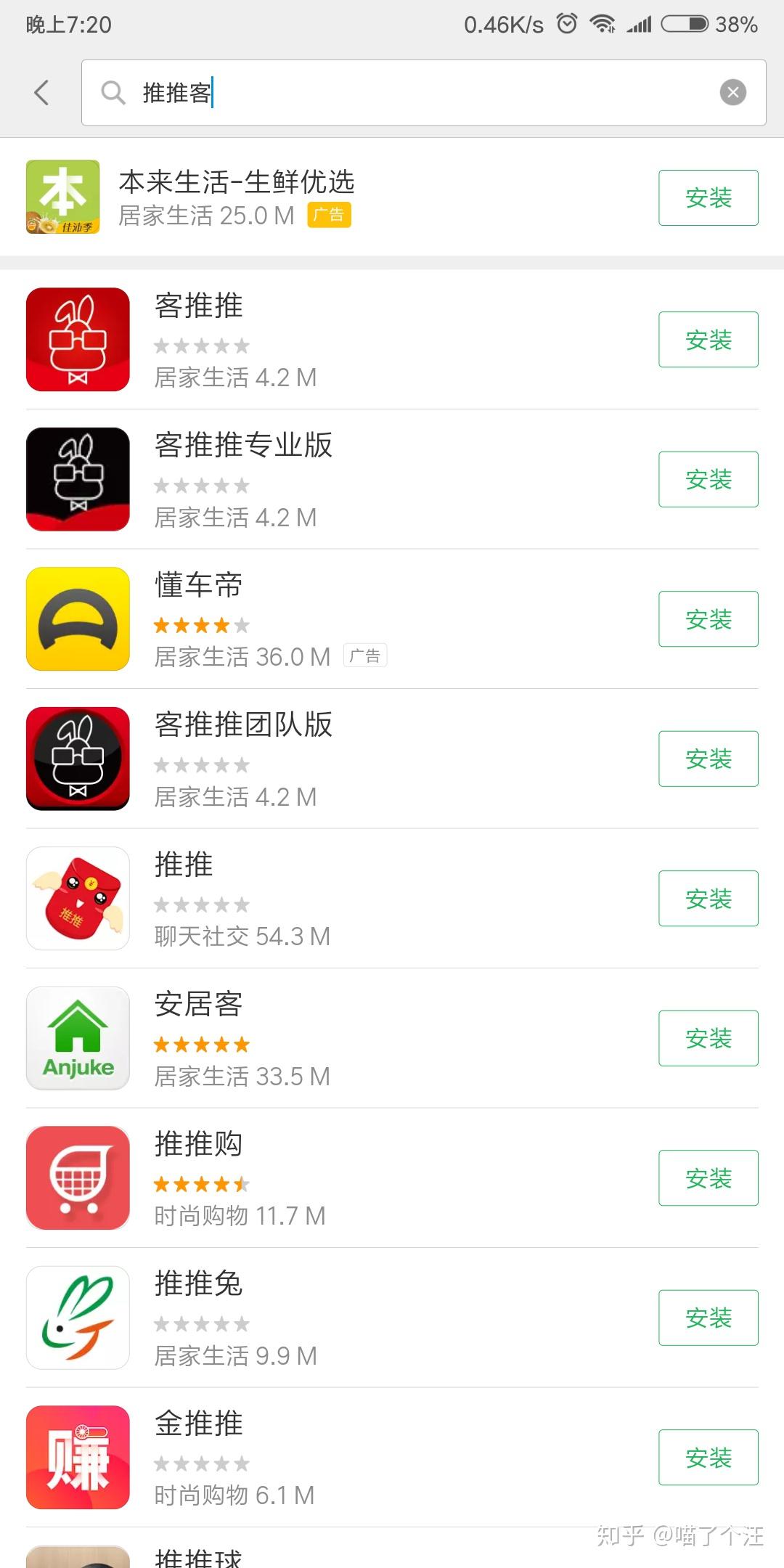Install 本来生活-生鲜优选
Image resolution: width=784 pixels, height=1568 pixels.
[x=708, y=197]
